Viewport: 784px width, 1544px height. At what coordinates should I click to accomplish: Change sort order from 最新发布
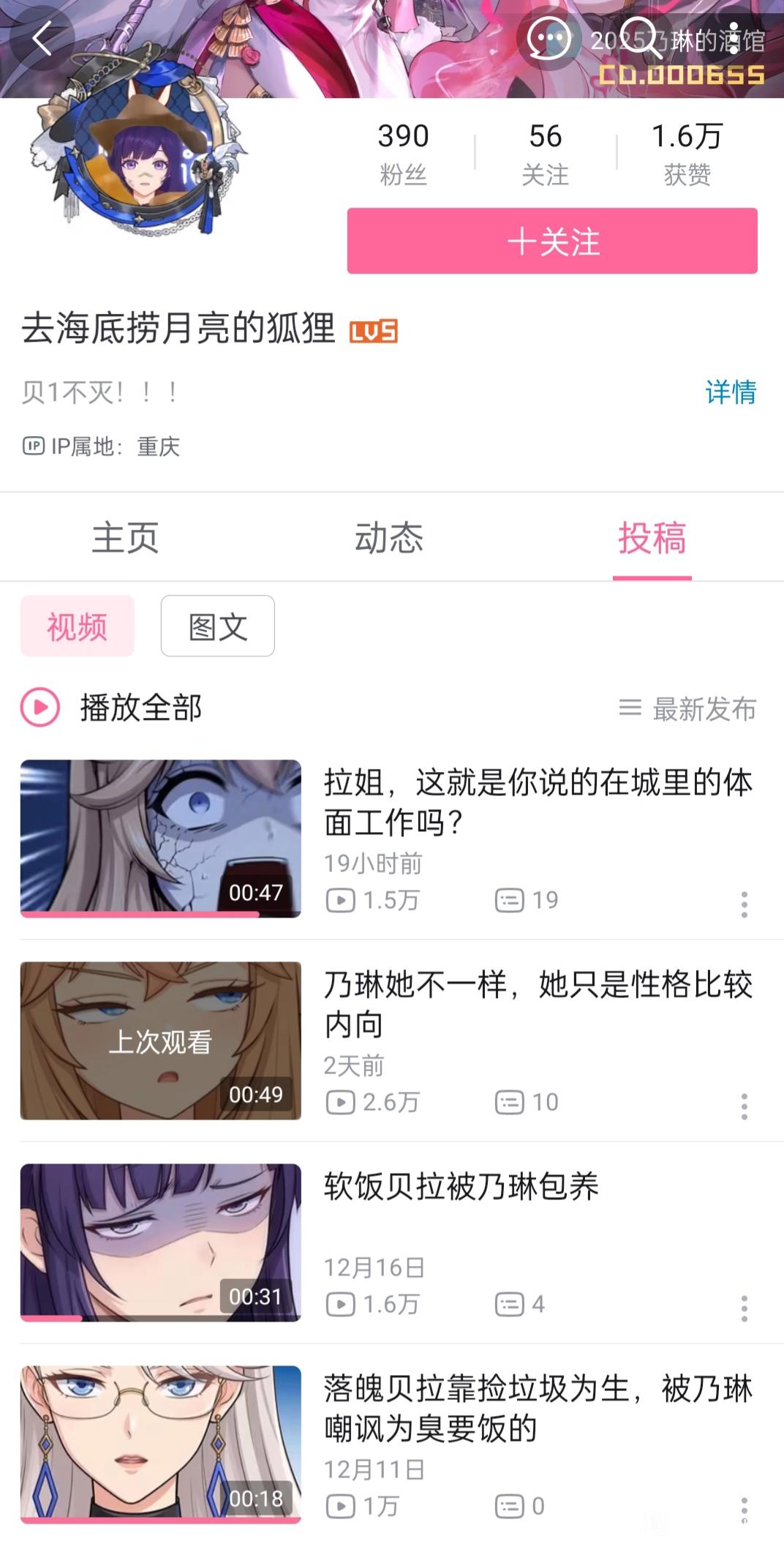pos(687,708)
